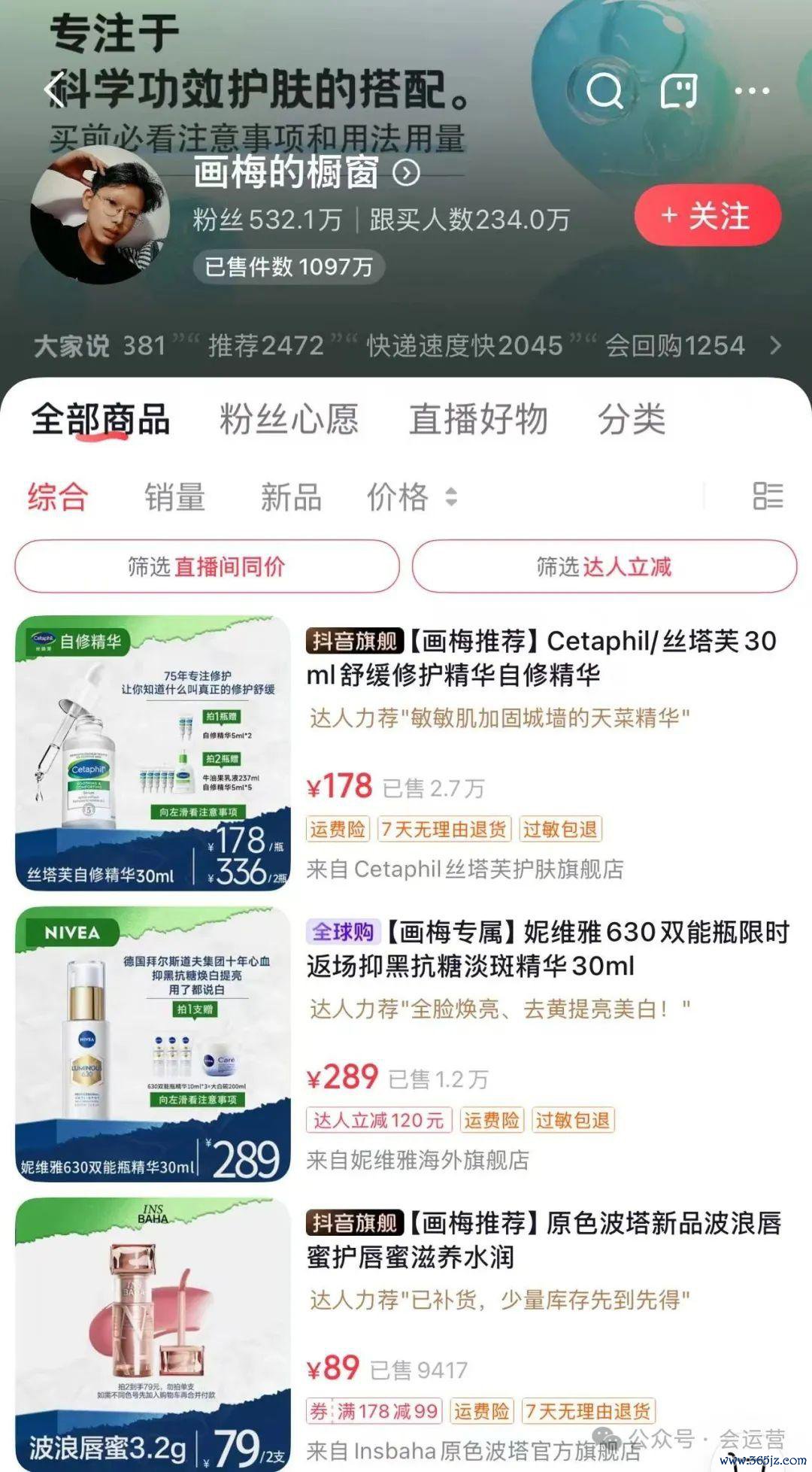Show 新品 sorted products
This screenshot has height=1472, width=812.
click(x=291, y=497)
